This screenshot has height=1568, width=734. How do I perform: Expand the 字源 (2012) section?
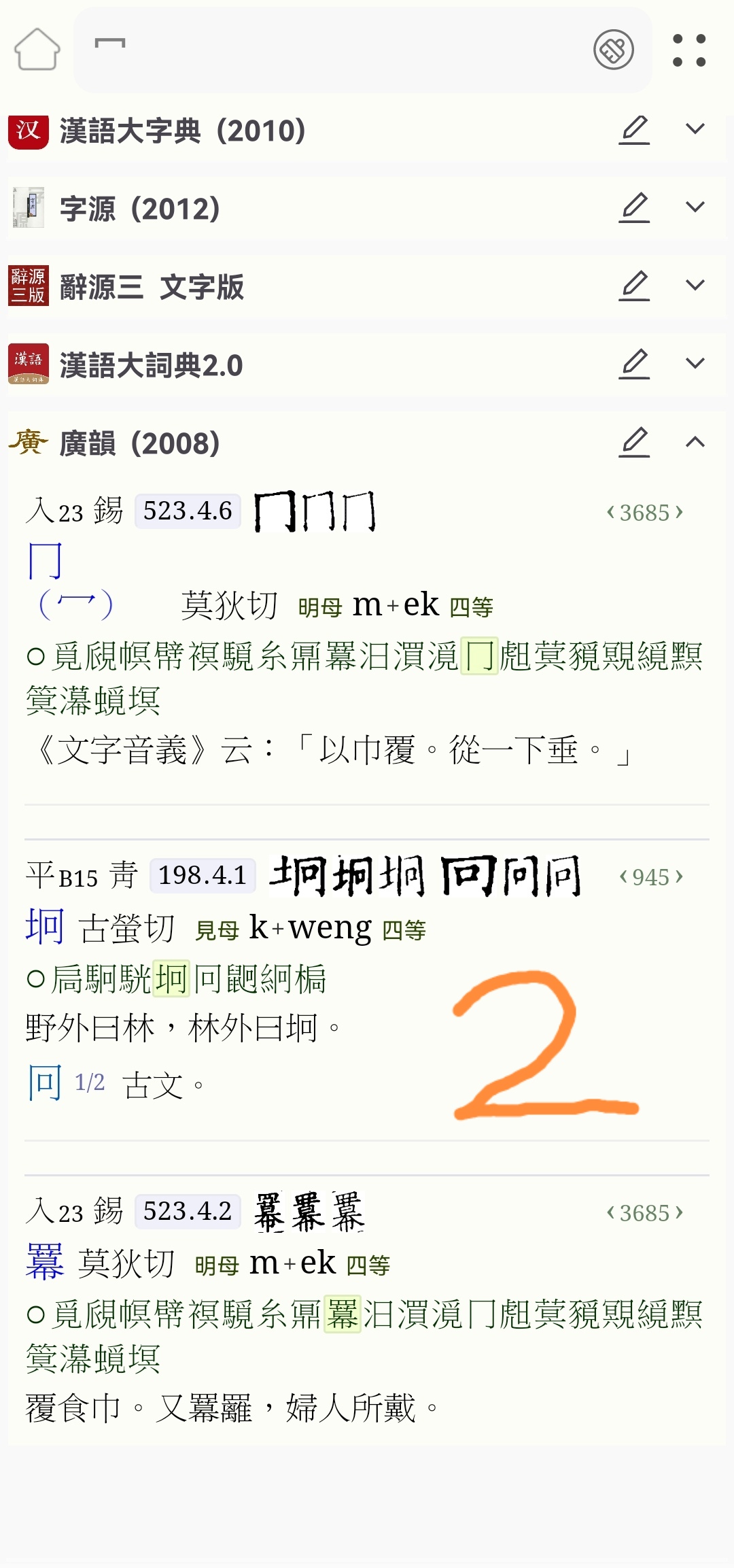click(695, 207)
